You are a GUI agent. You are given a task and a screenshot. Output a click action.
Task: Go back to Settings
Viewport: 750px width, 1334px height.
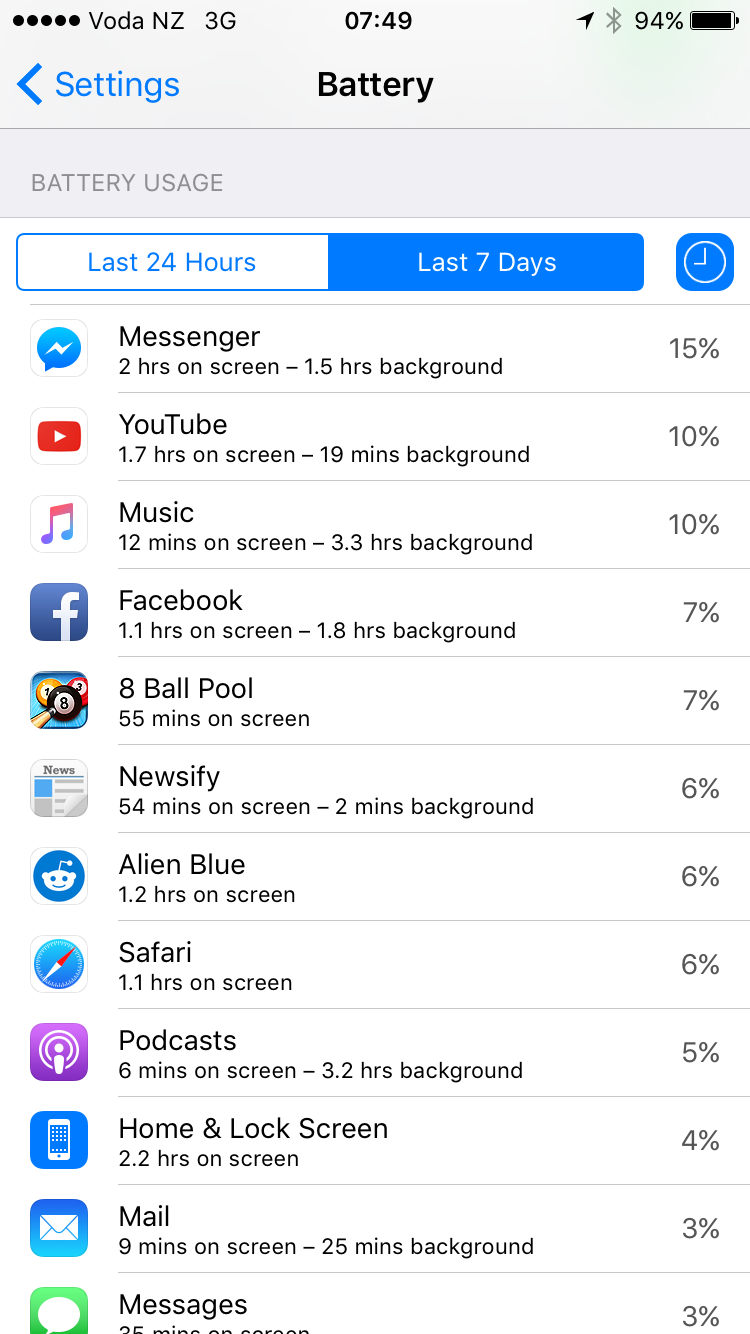pos(98,85)
